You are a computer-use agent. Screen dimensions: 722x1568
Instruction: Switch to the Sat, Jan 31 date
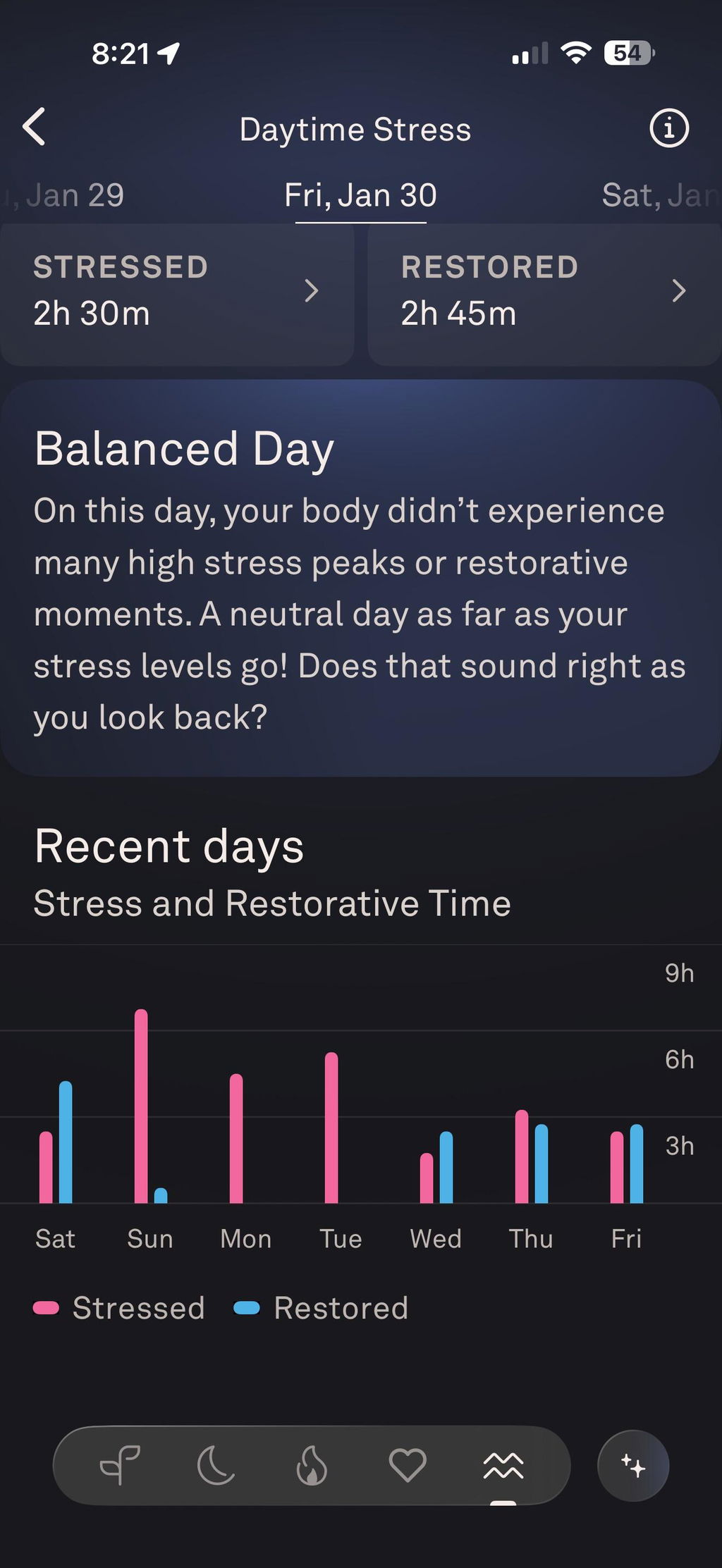tap(661, 195)
